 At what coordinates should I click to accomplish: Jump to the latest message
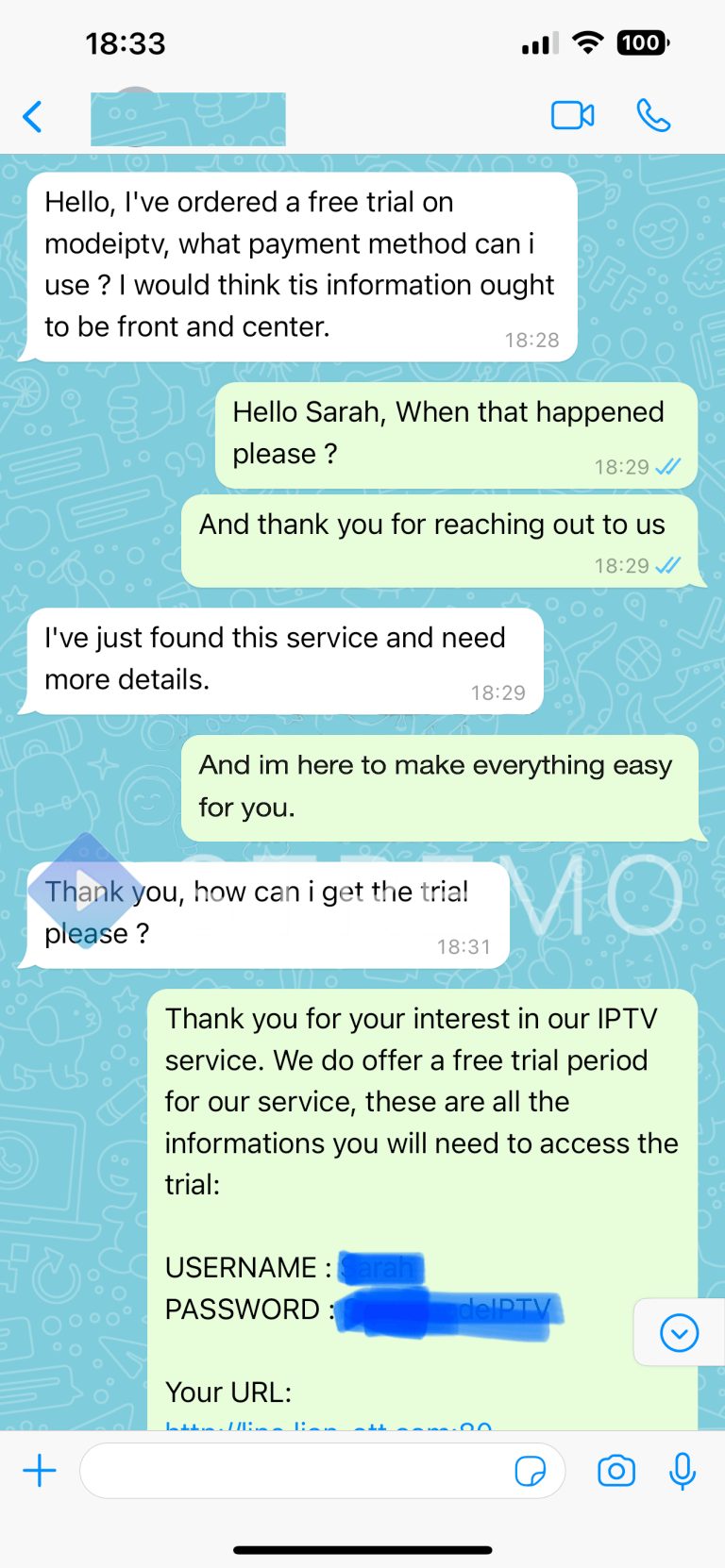pyautogui.click(x=680, y=1333)
